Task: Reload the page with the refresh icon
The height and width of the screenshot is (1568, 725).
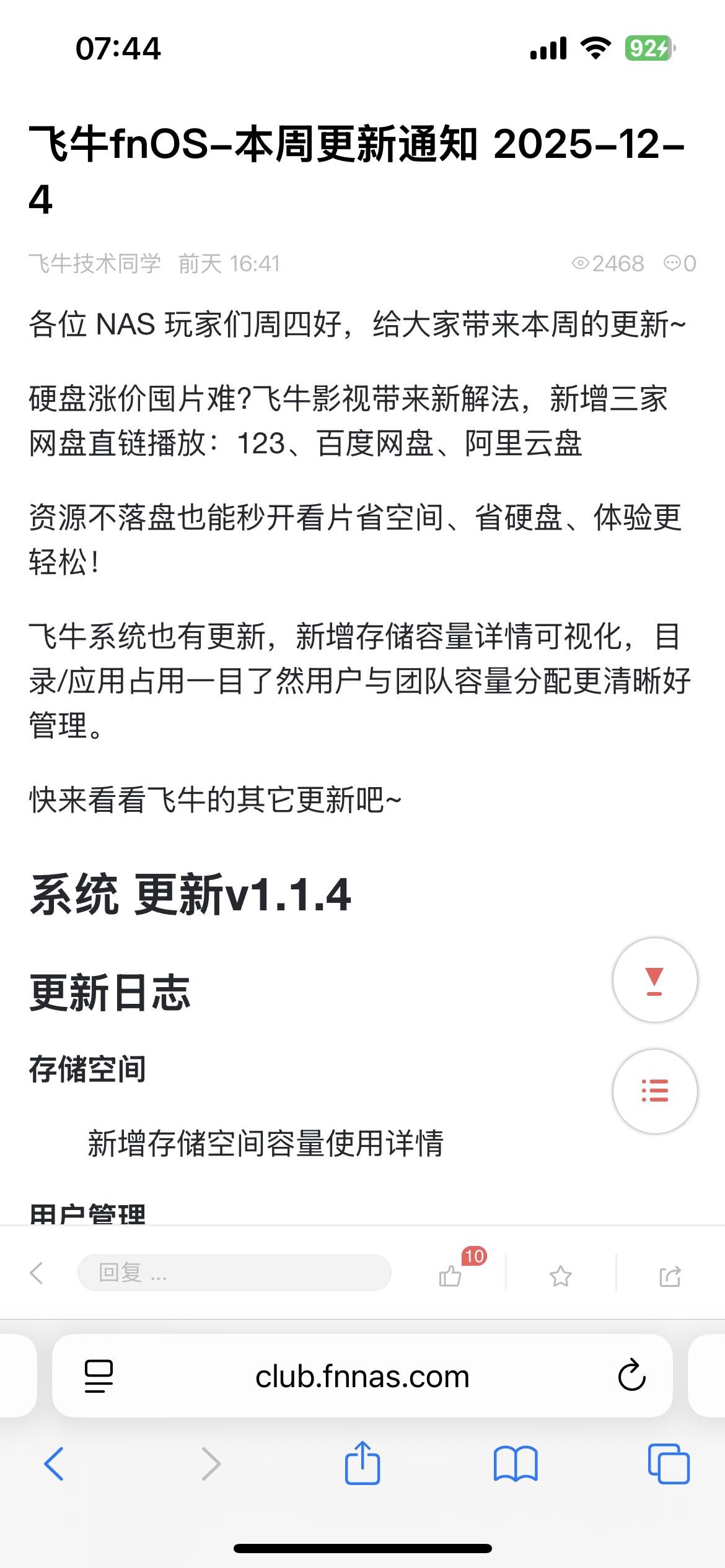Action: point(631,1375)
